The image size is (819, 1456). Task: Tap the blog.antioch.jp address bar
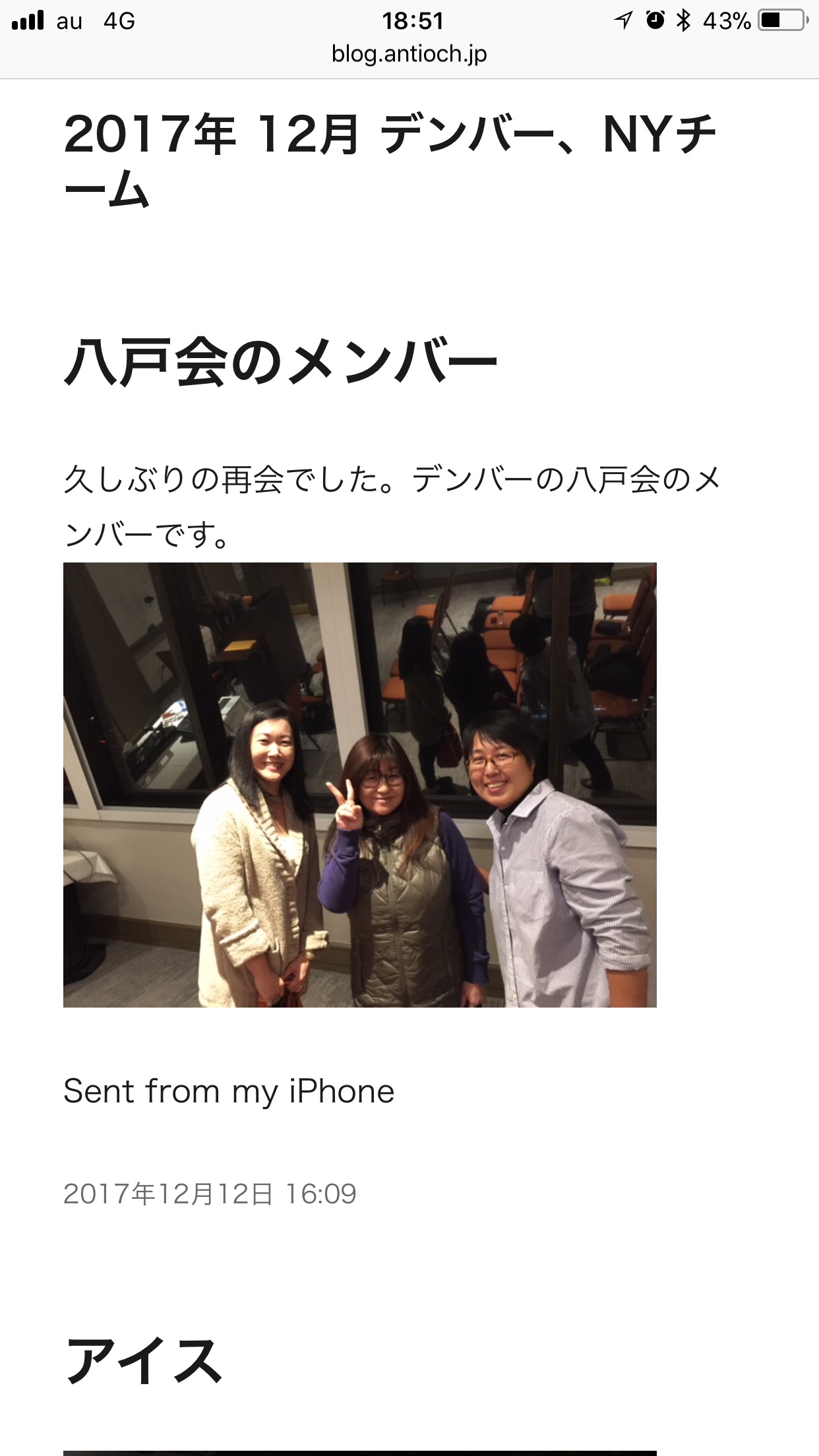click(409, 54)
